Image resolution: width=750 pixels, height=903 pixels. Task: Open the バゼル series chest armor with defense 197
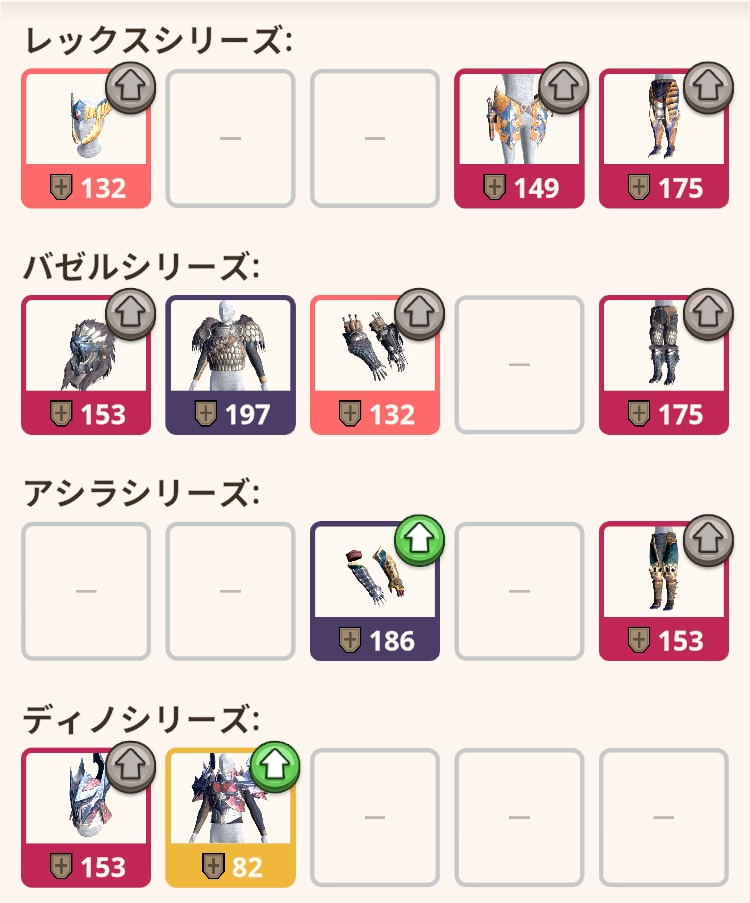(230, 365)
